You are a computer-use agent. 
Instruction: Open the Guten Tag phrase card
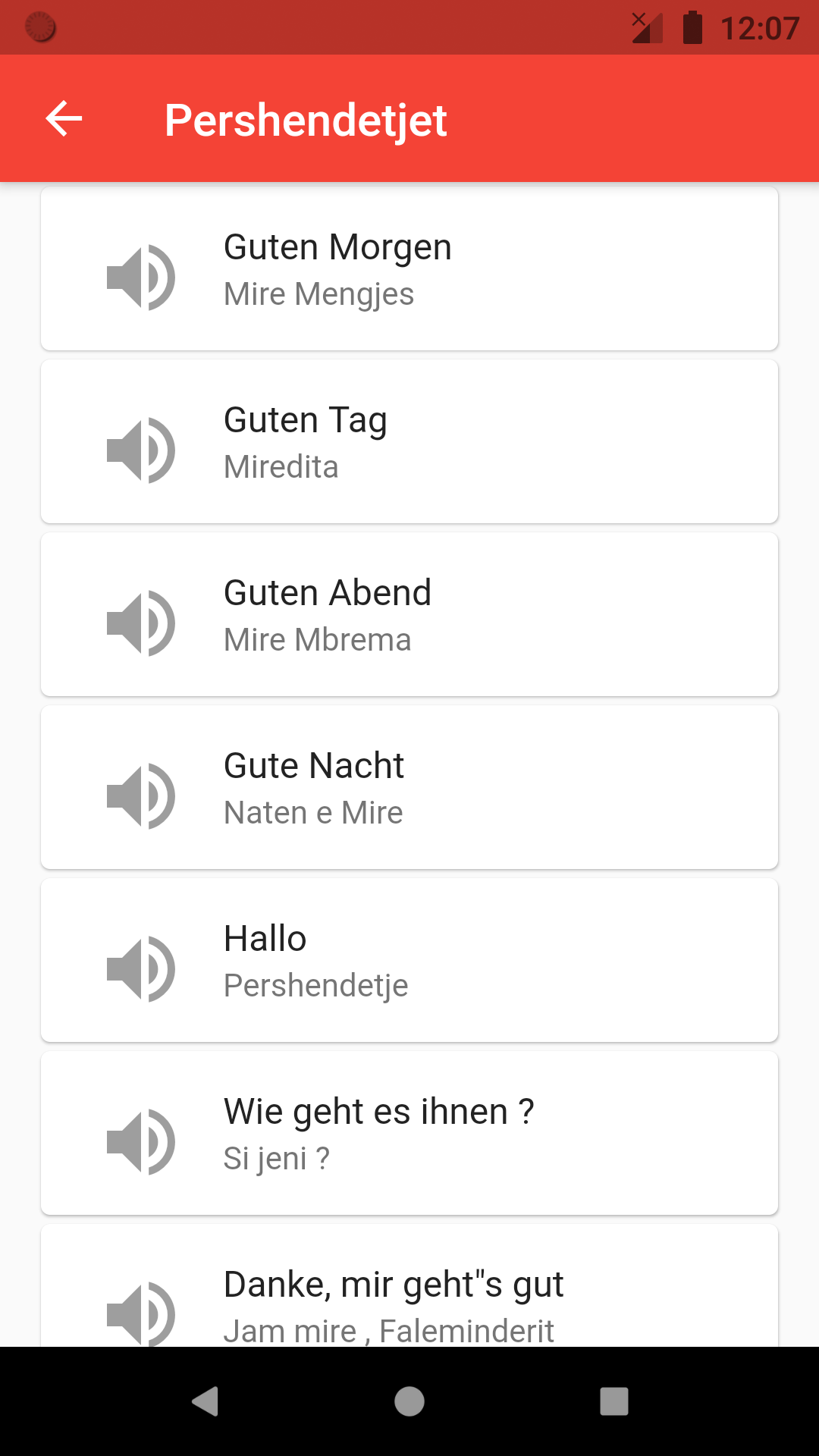tap(409, 441)
